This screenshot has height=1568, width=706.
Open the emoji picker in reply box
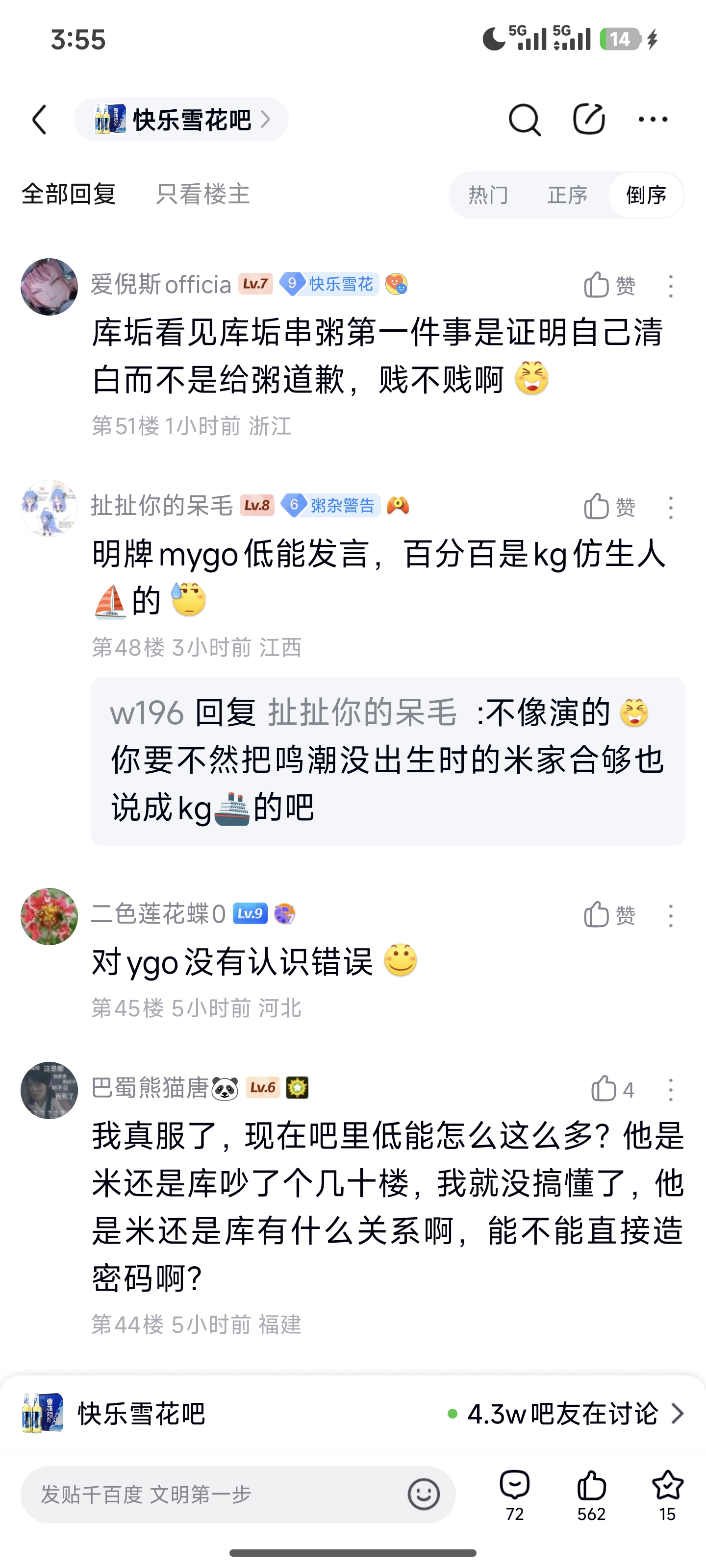point(424,1494)
